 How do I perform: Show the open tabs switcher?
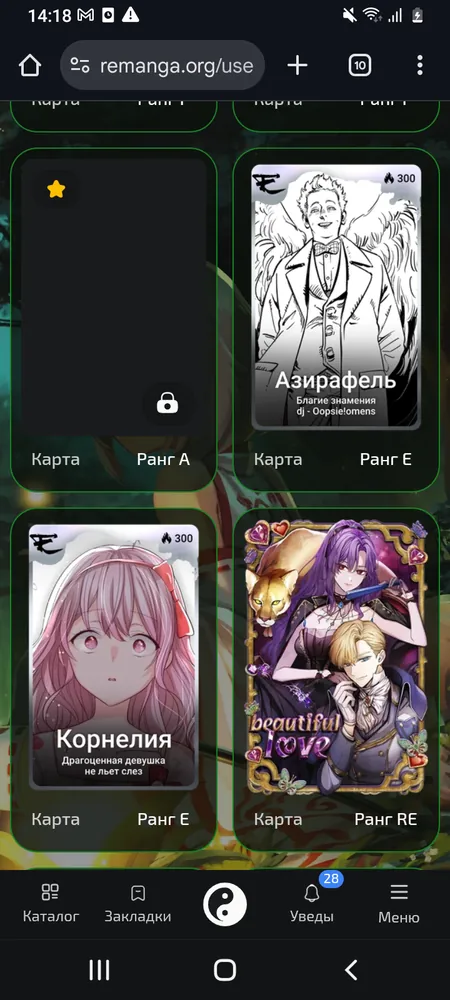click(359, 65)
